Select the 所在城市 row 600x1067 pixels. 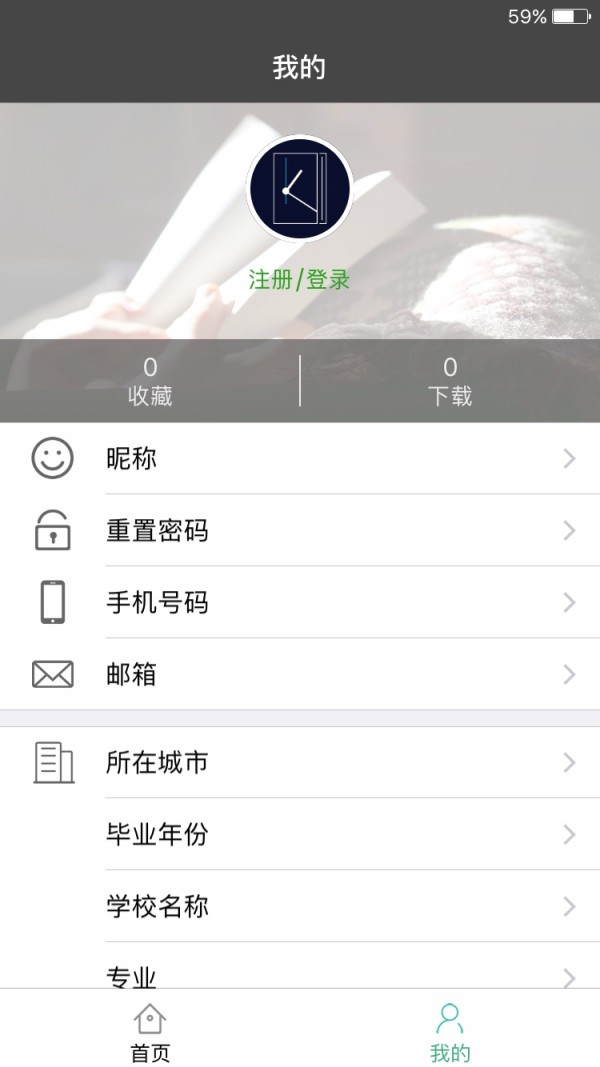300,763
